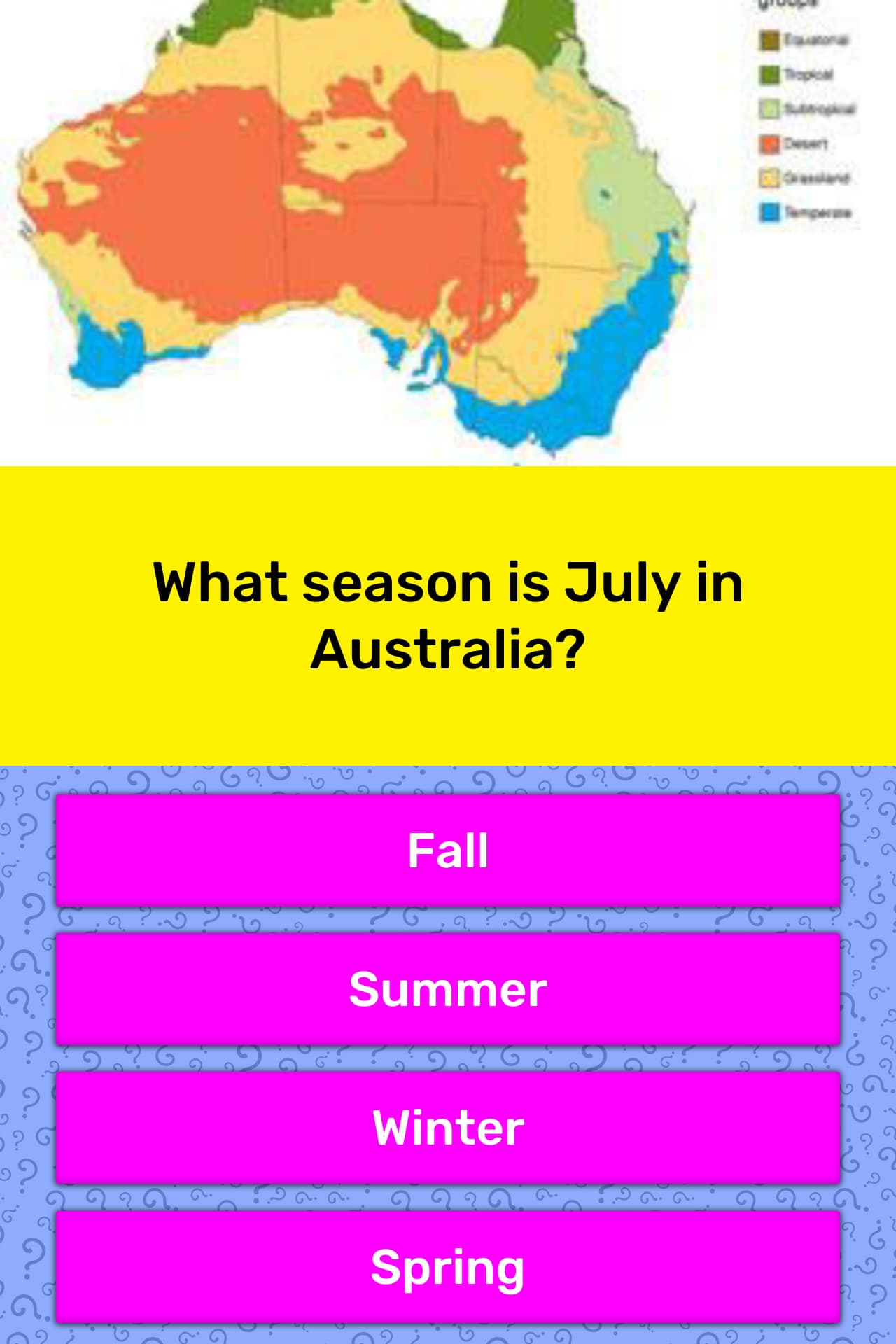Pick the Spring answer option
The width and height of the screenshot is (896, 1344).
click(448, 1266)
